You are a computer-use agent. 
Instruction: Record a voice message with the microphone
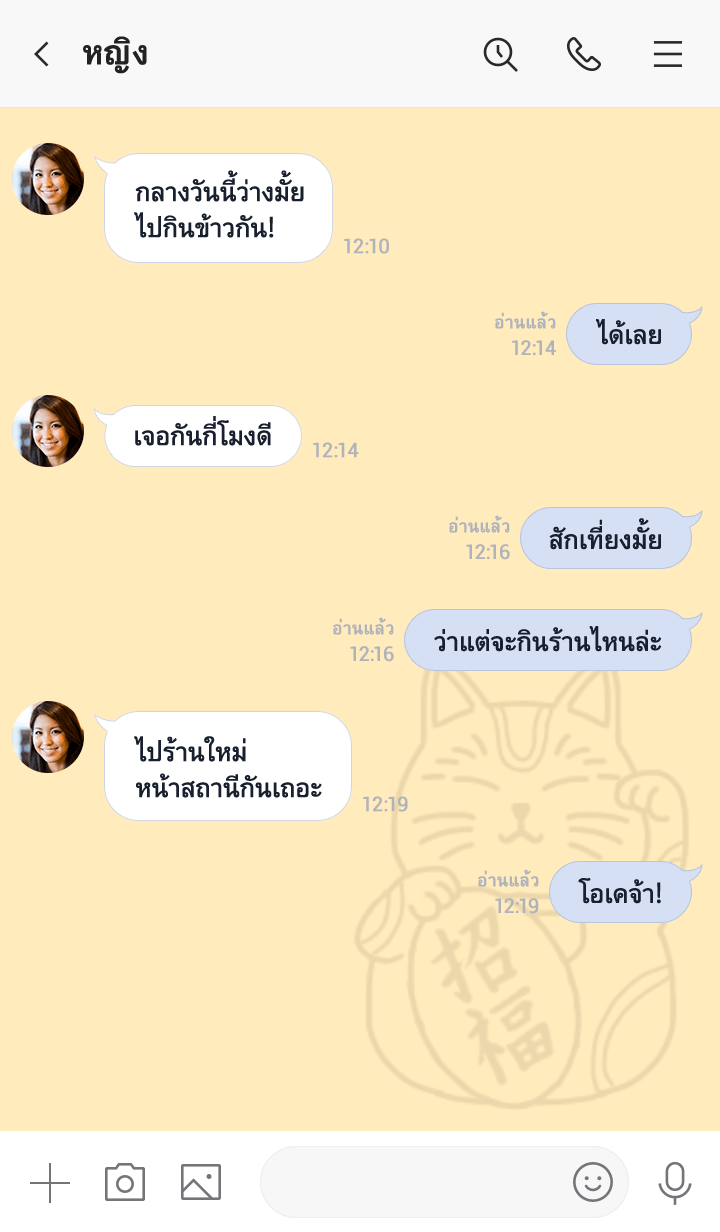pyautogui.click(x=675, y=1183)
